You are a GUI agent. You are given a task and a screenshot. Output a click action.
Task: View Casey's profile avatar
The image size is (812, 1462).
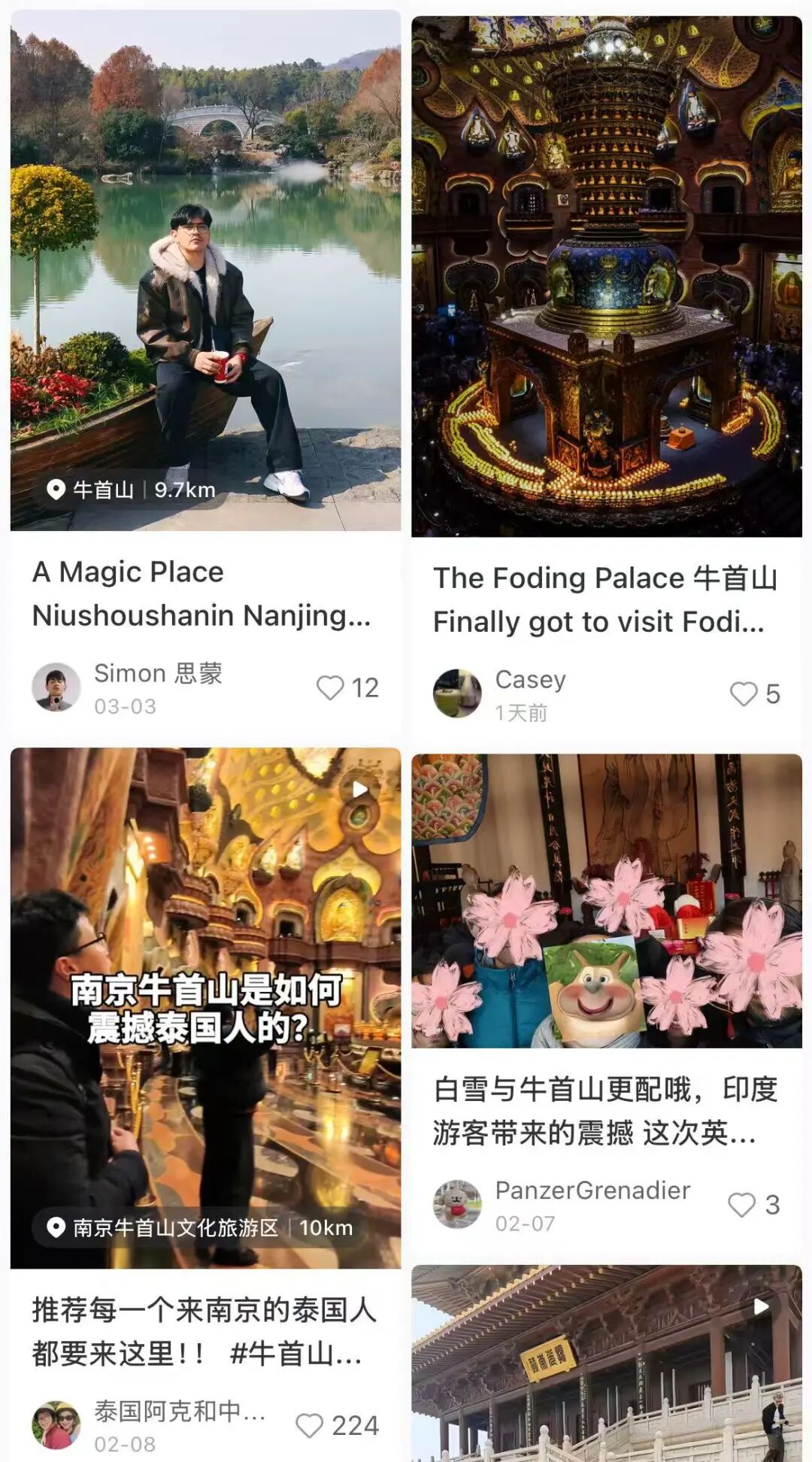[x=457, y=693]
